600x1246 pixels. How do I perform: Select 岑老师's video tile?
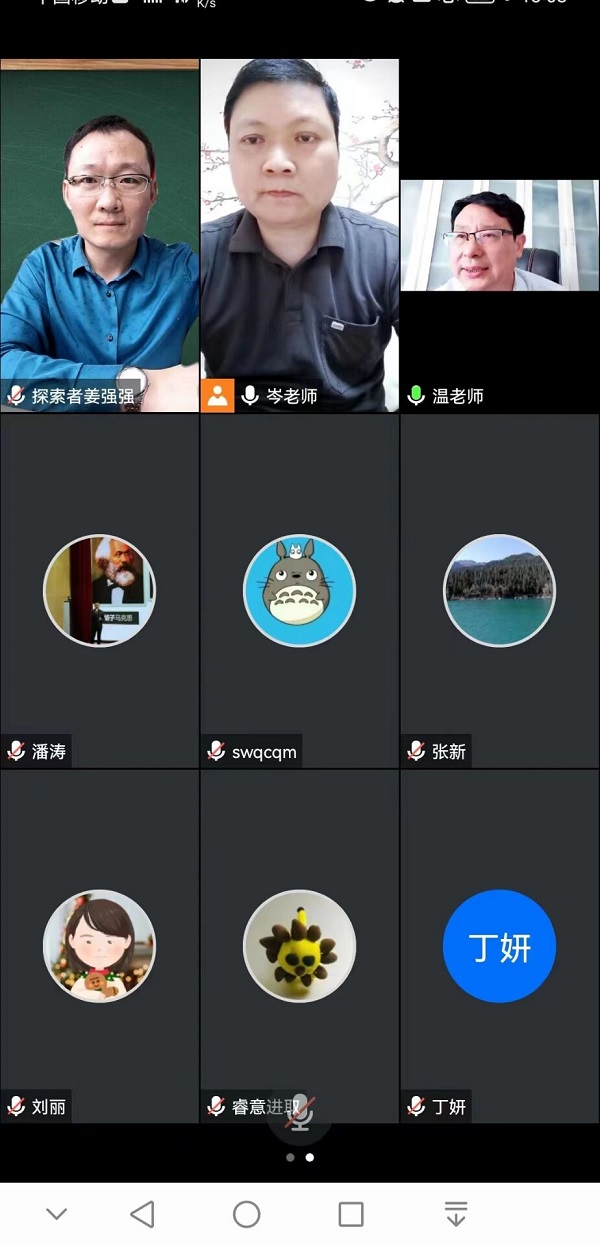tap(299, 235)
